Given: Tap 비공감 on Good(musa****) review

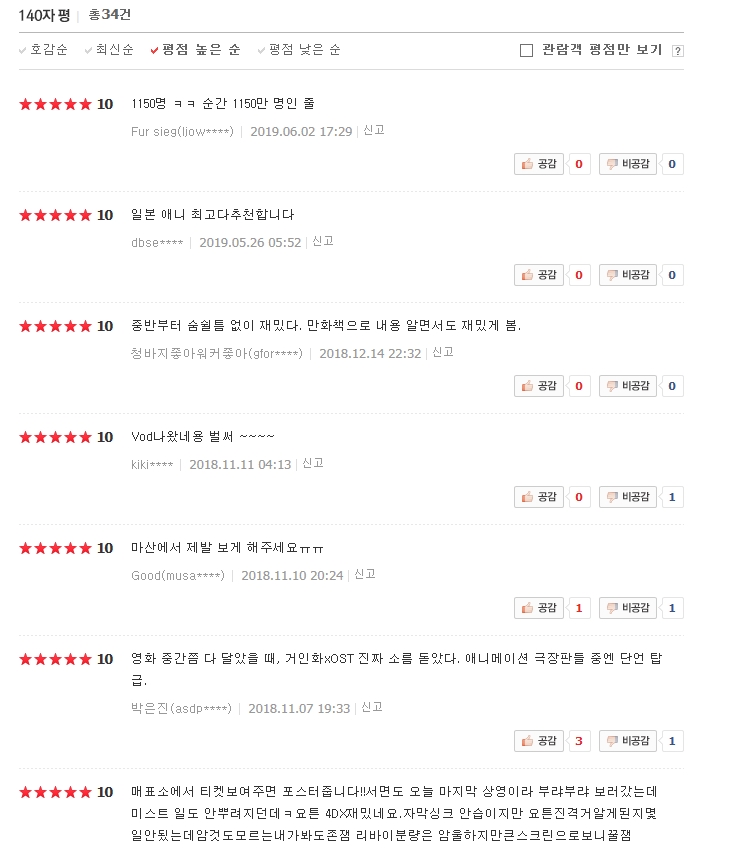Looking at the screenshot, I should coord(627,607).
